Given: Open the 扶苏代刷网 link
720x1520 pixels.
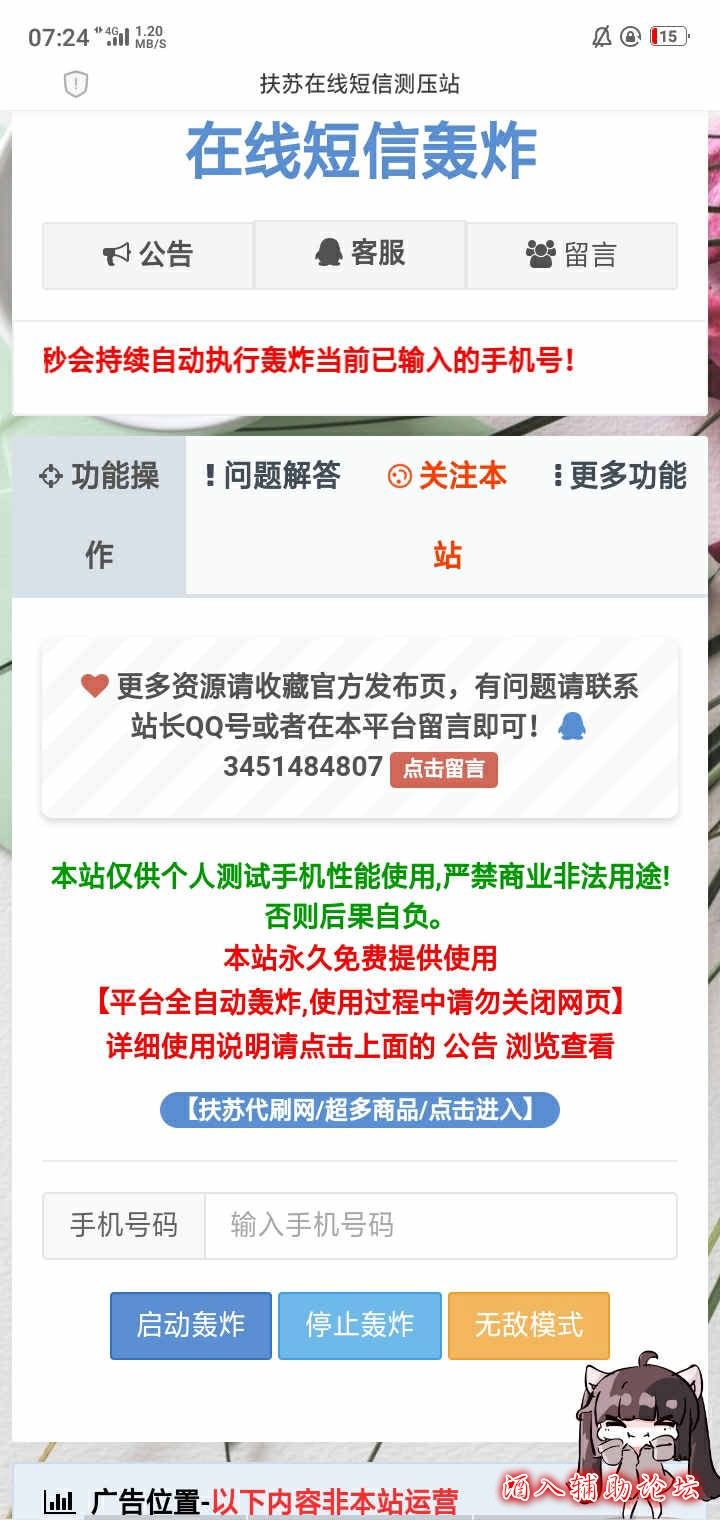Looking at the screenshot, I should coord(360,1110).
